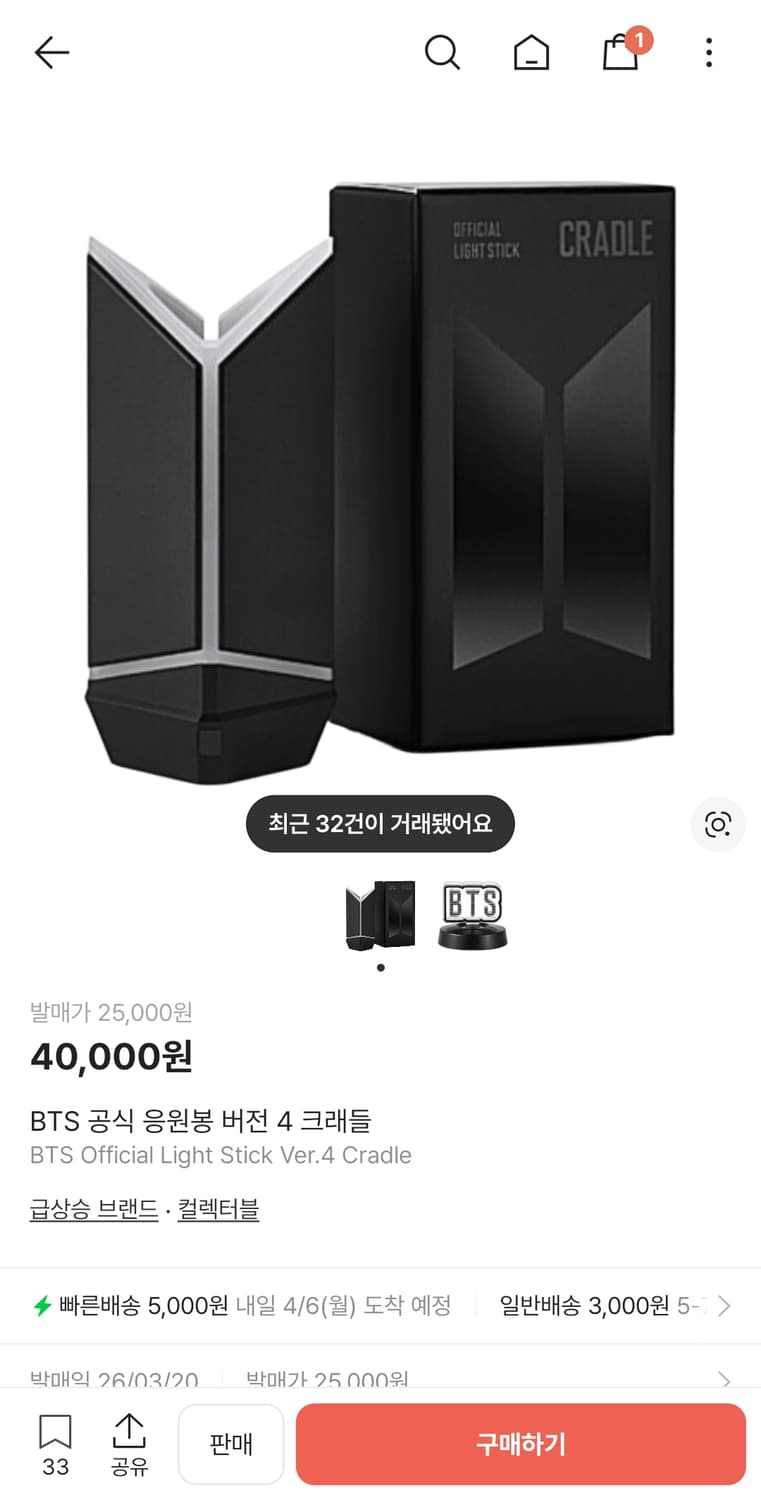Viewport: 761px width, 1500px height.
Task: Open the search magnifier icon
Action: (443, 52)
